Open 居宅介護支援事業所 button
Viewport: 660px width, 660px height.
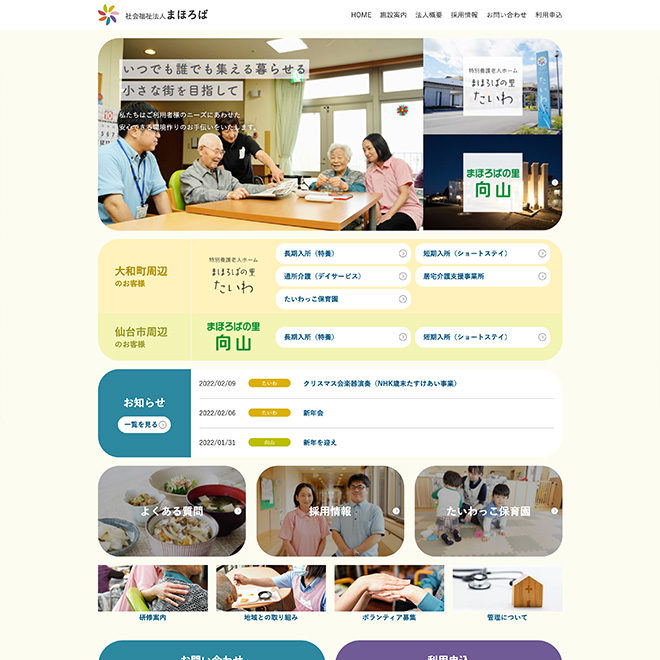click(x=483, y=276)
